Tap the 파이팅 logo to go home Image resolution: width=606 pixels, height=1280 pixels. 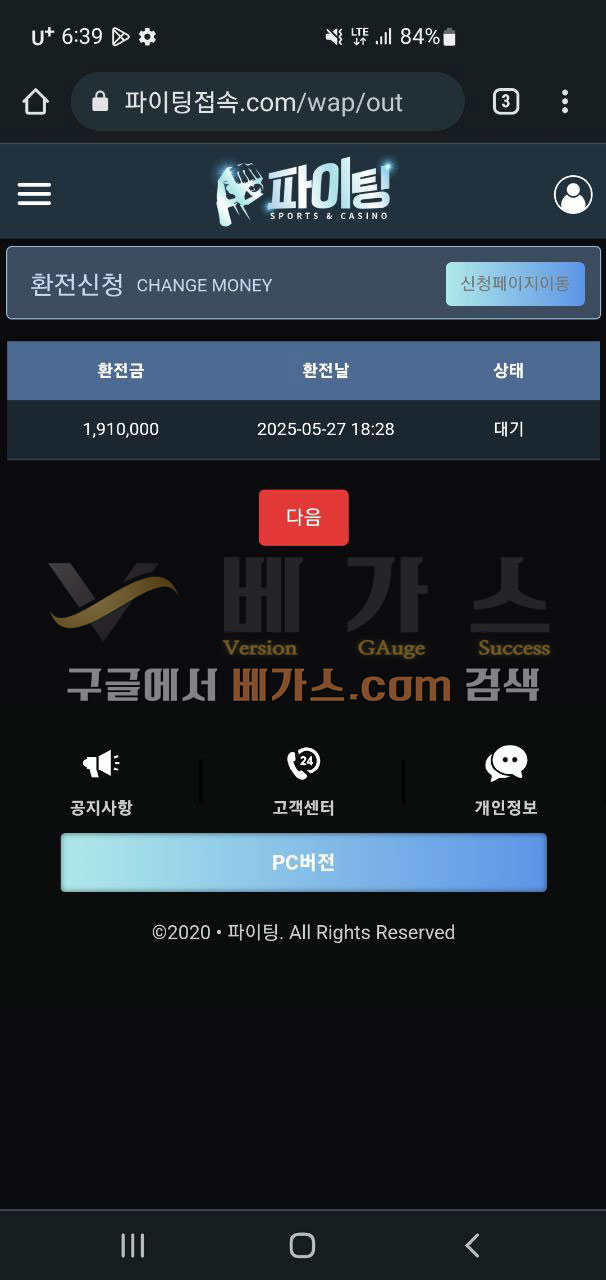303,192
